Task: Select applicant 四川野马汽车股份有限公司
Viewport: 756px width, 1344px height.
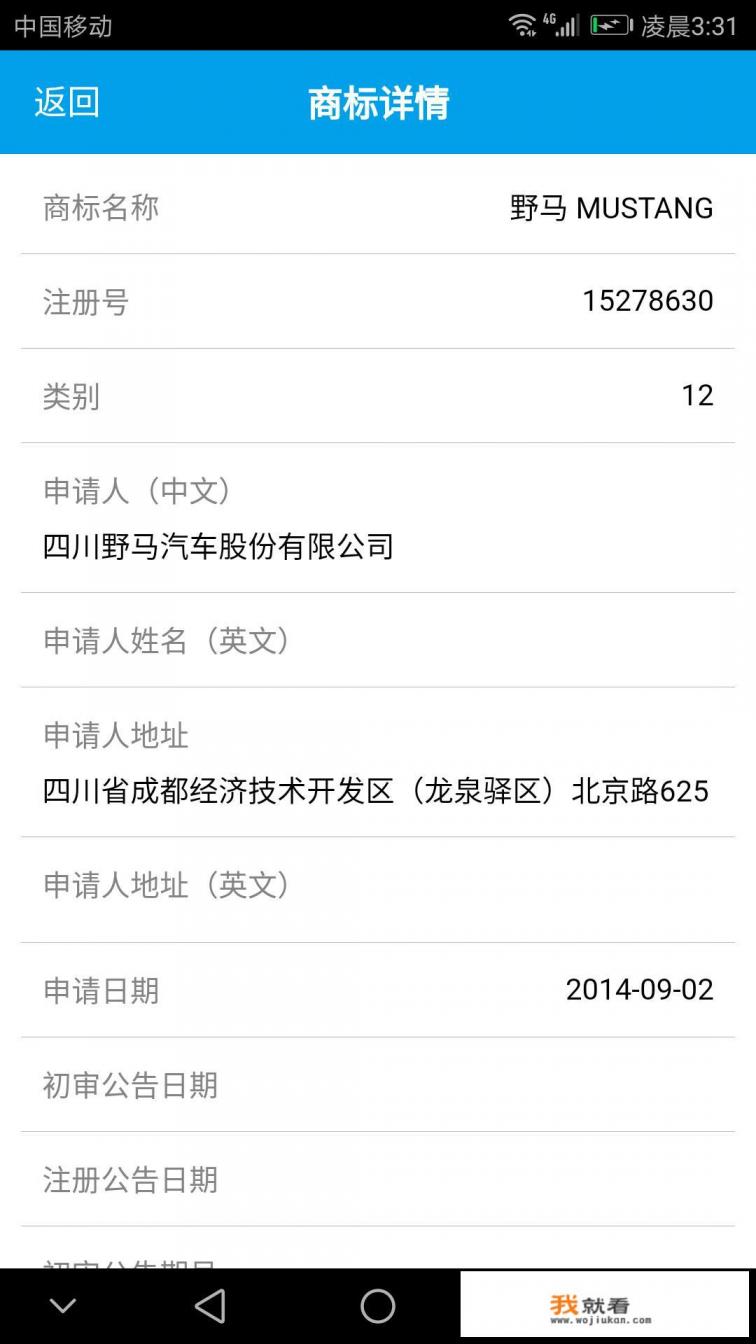Action: click(x=215, y=547)
